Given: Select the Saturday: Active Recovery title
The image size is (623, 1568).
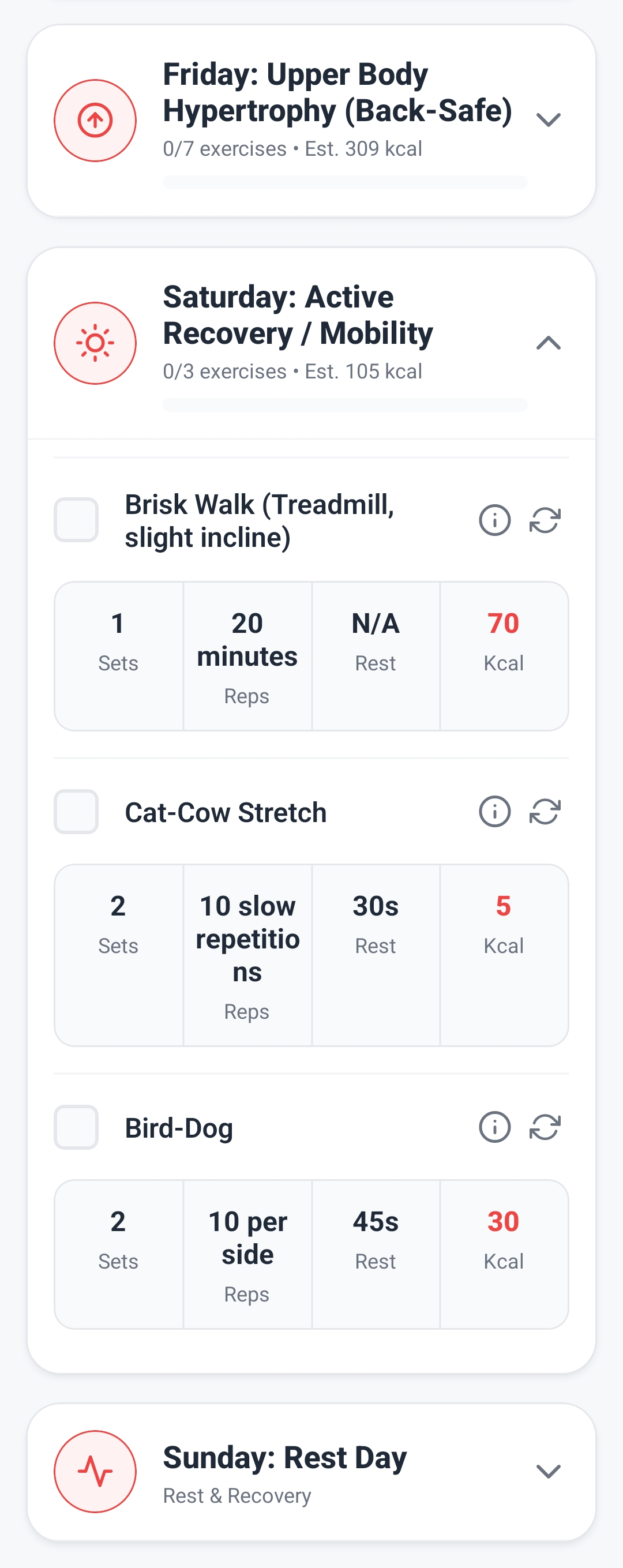Looking at the screenshot, I should coord(297,316).
